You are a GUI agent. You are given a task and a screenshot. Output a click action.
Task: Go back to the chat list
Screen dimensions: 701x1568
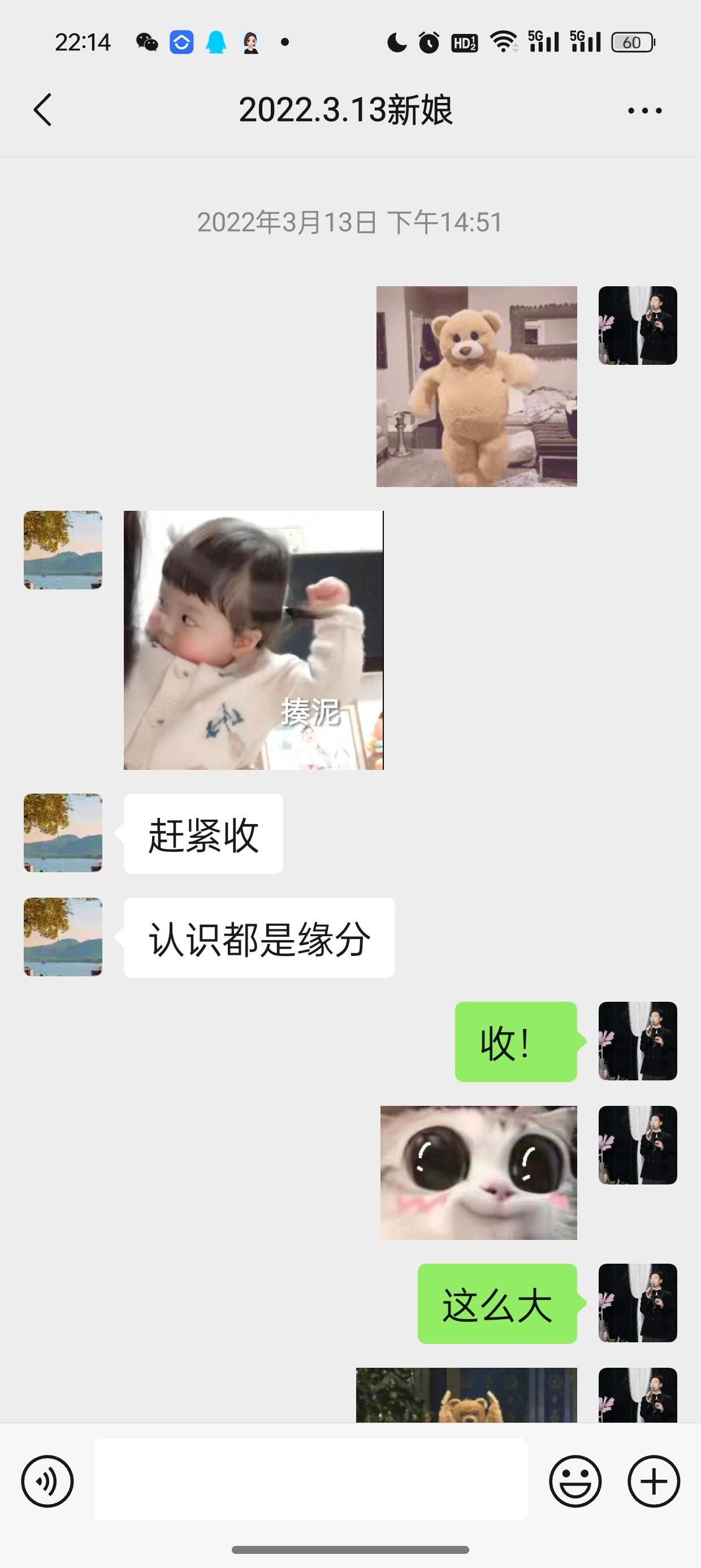[42, 110]
